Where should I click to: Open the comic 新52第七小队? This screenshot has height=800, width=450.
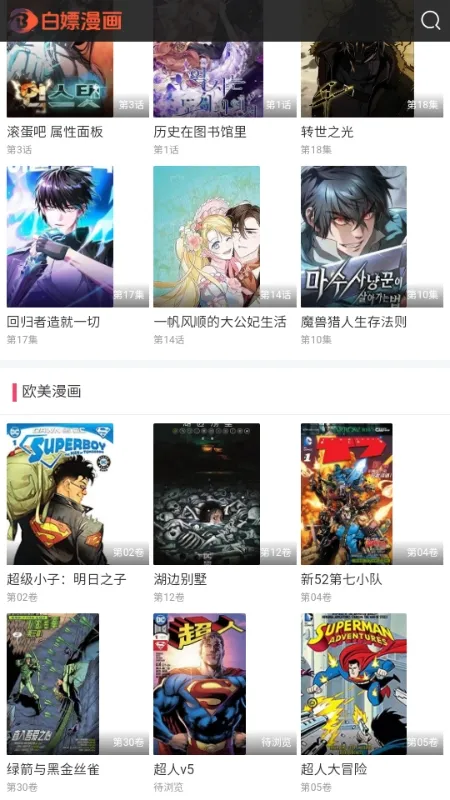372,513
